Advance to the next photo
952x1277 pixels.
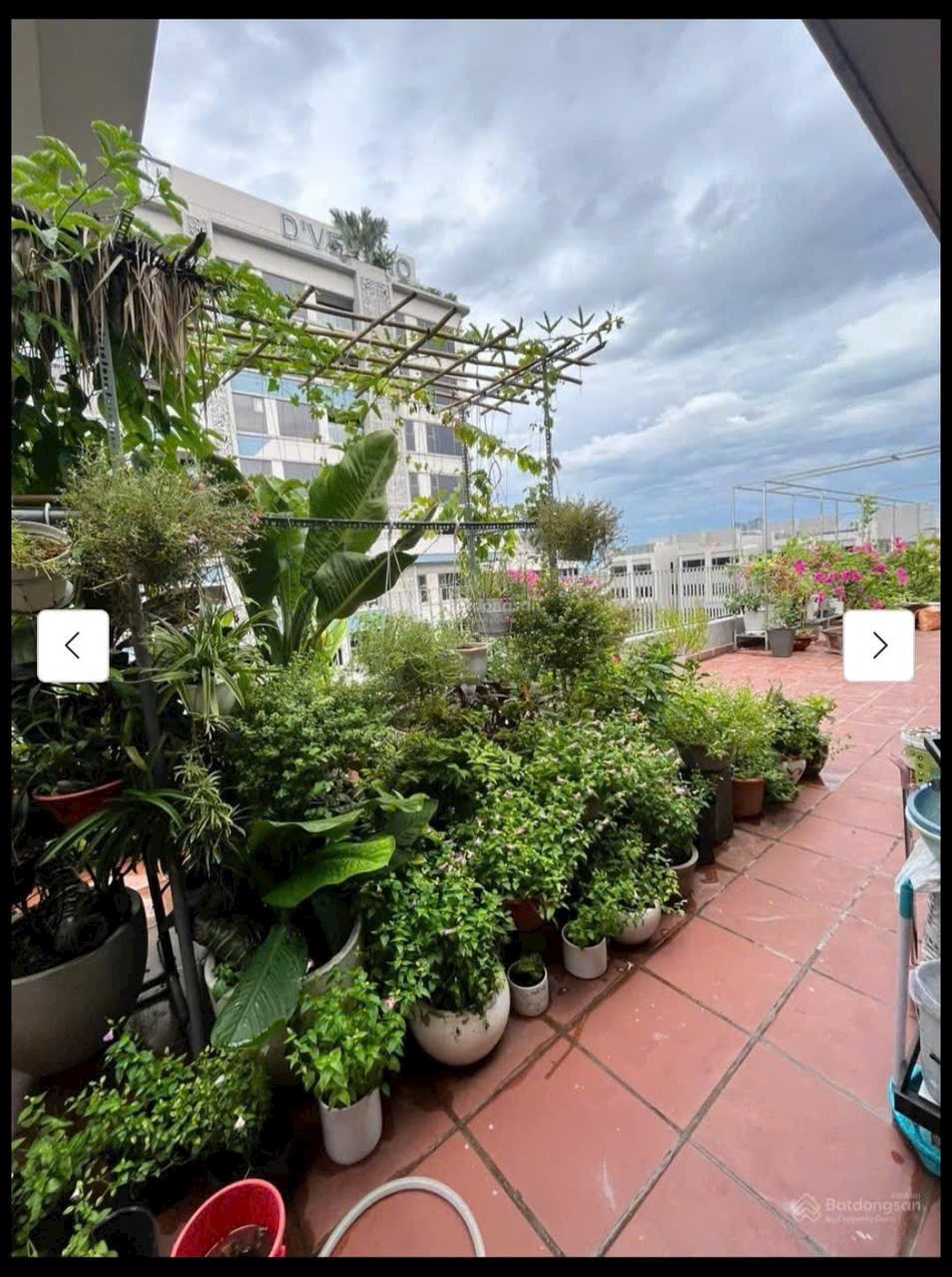[x=878, y=645]
